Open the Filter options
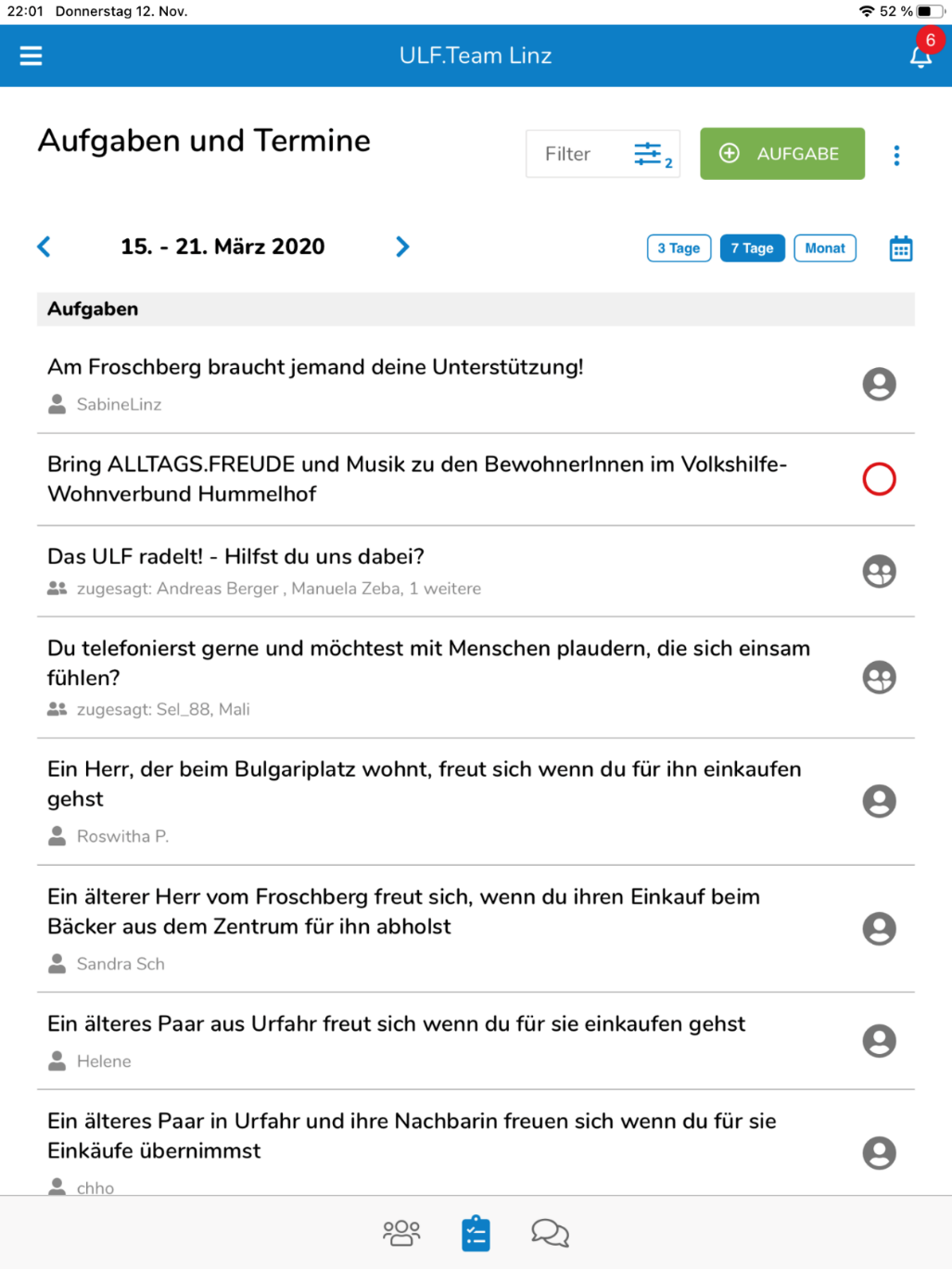The width and height of the screenshot is (952, 1269). click(603, 154)
